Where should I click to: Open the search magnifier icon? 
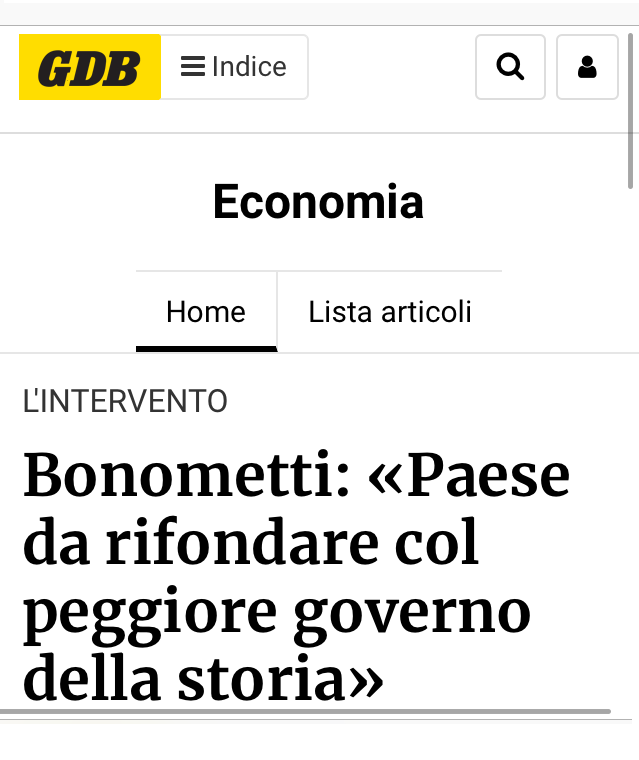click(x=510, y=67)
